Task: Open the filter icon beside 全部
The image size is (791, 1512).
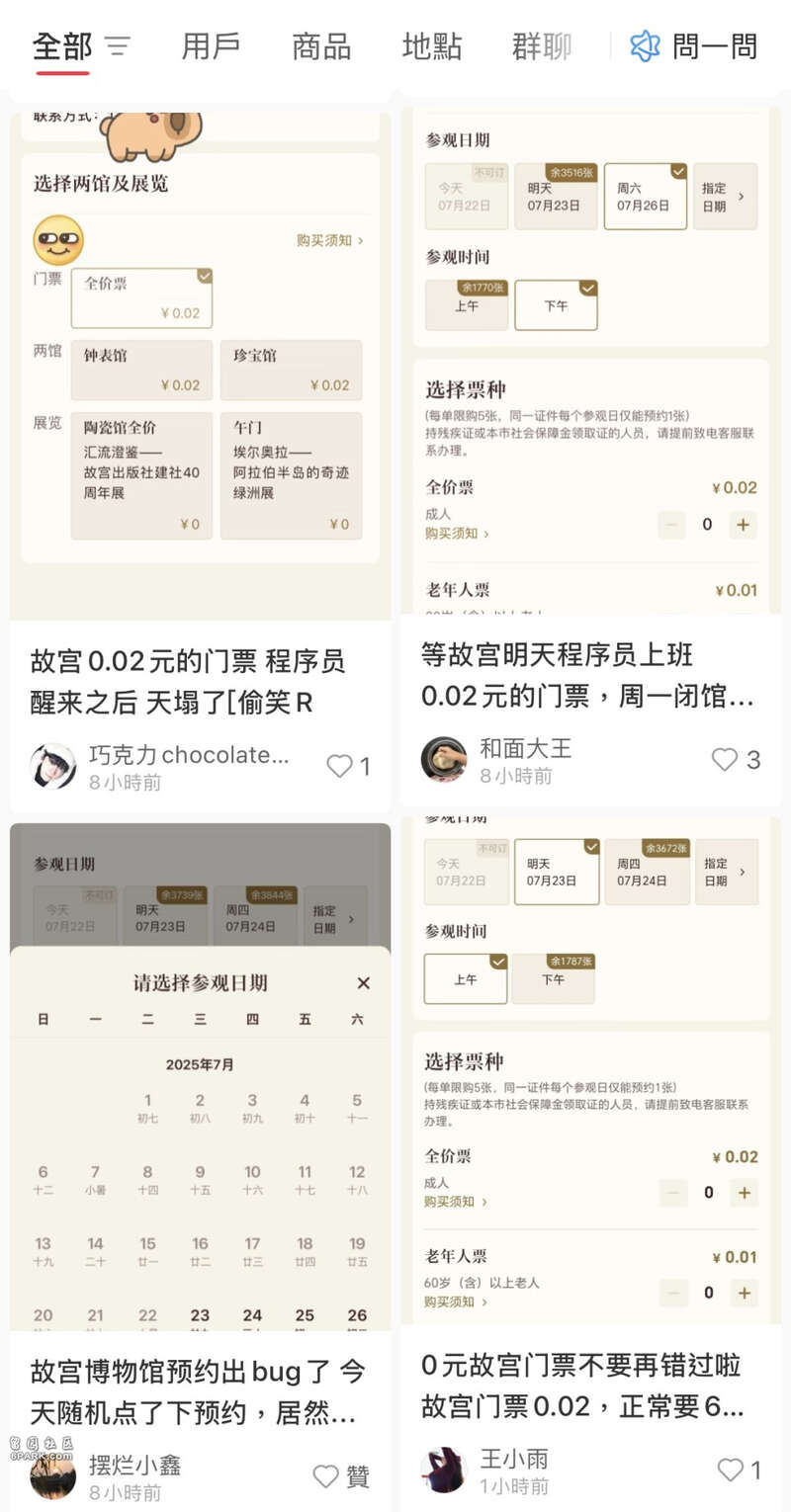Action: (x=118, y=46)
